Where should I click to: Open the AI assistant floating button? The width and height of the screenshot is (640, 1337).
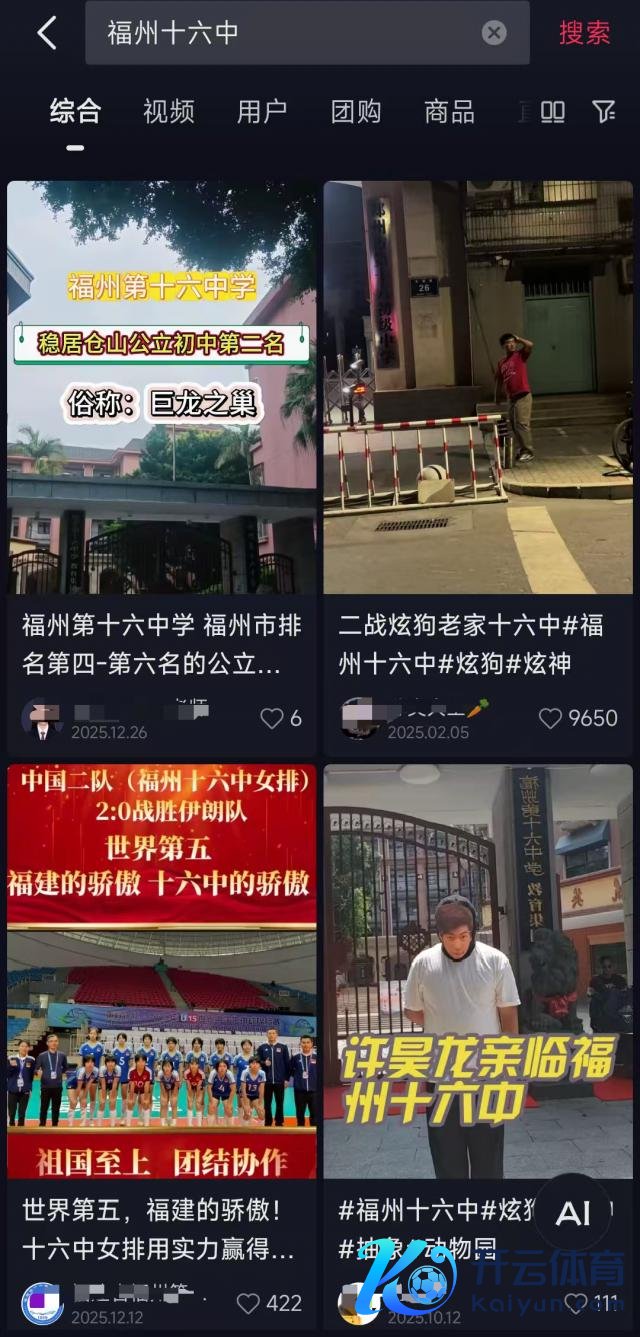[x=573, y=1214]
